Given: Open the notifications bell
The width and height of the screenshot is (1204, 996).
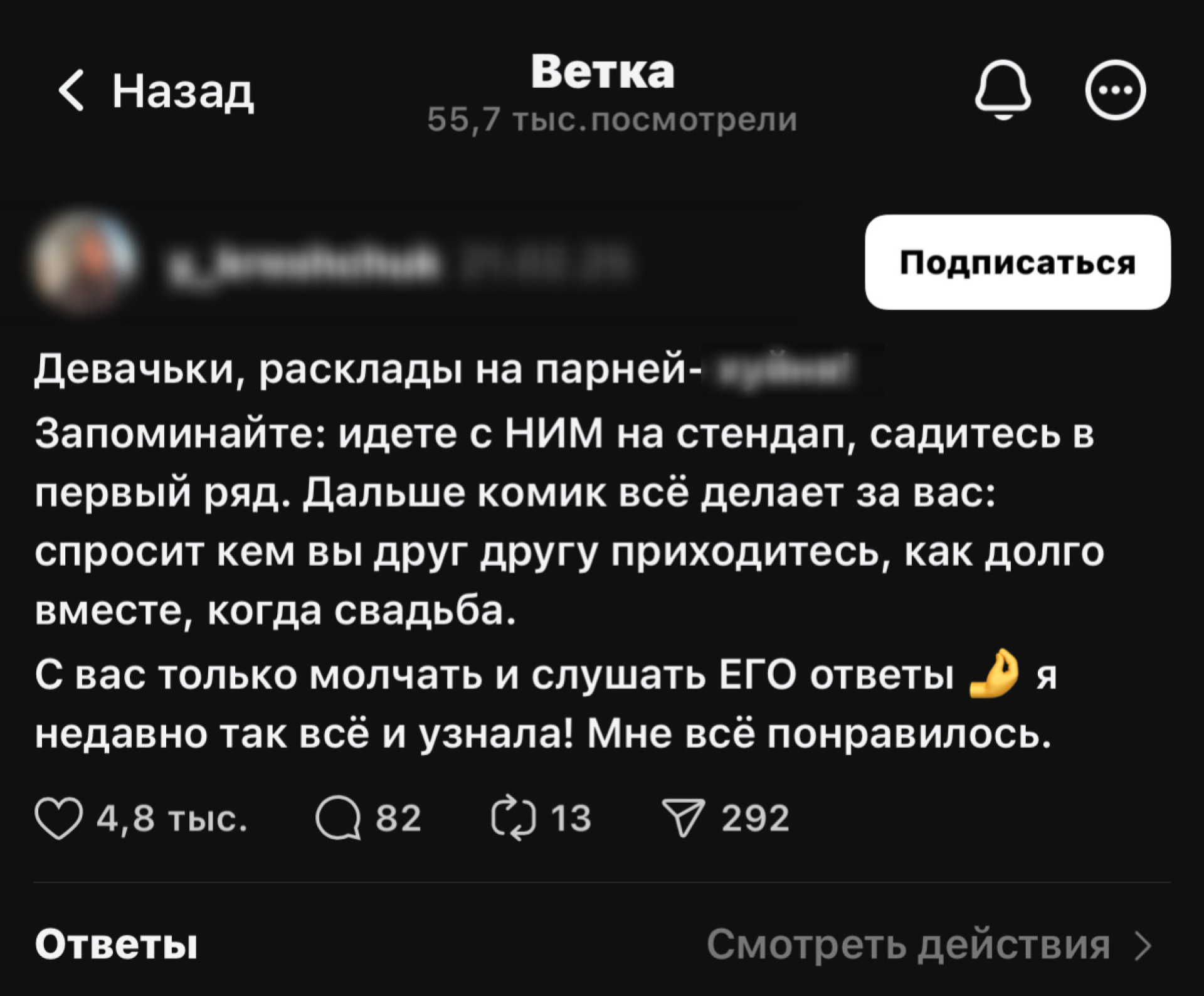Looking at the screenshot, I should (x=1003, y=91).
